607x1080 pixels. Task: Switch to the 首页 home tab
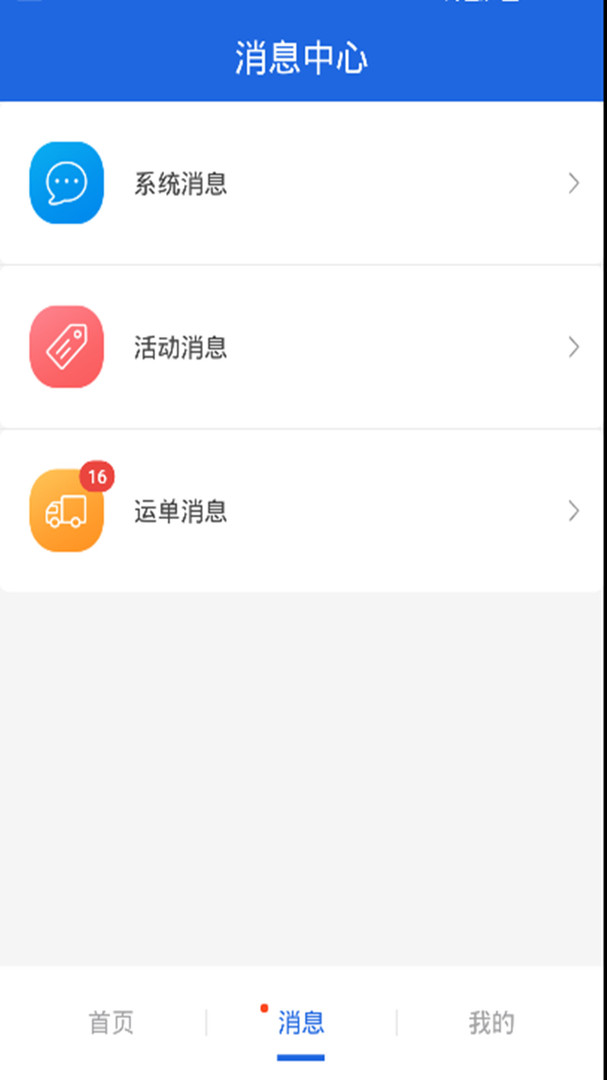(111, 1023)
